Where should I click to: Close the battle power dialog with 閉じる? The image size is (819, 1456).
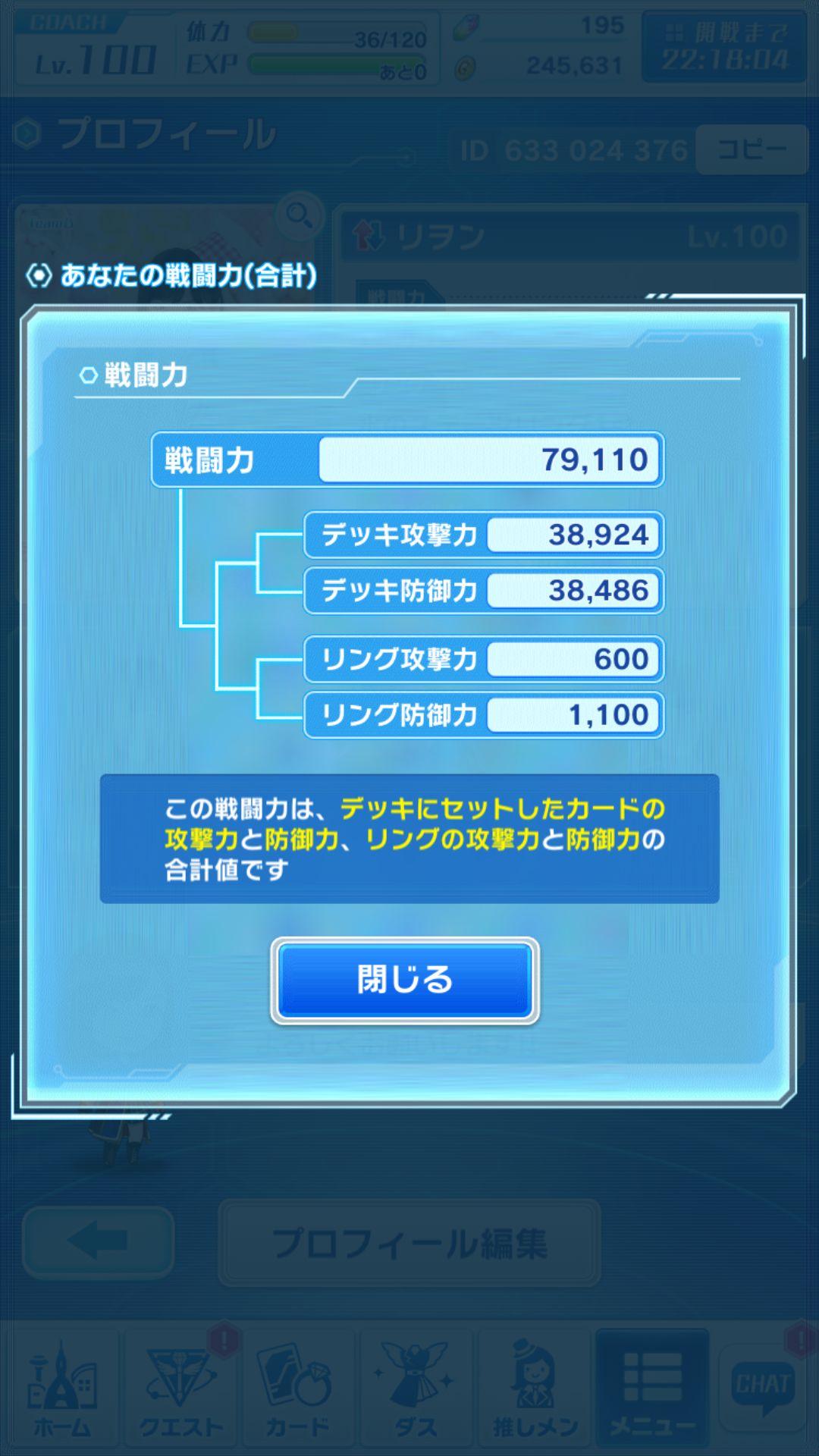click(405, 980)
